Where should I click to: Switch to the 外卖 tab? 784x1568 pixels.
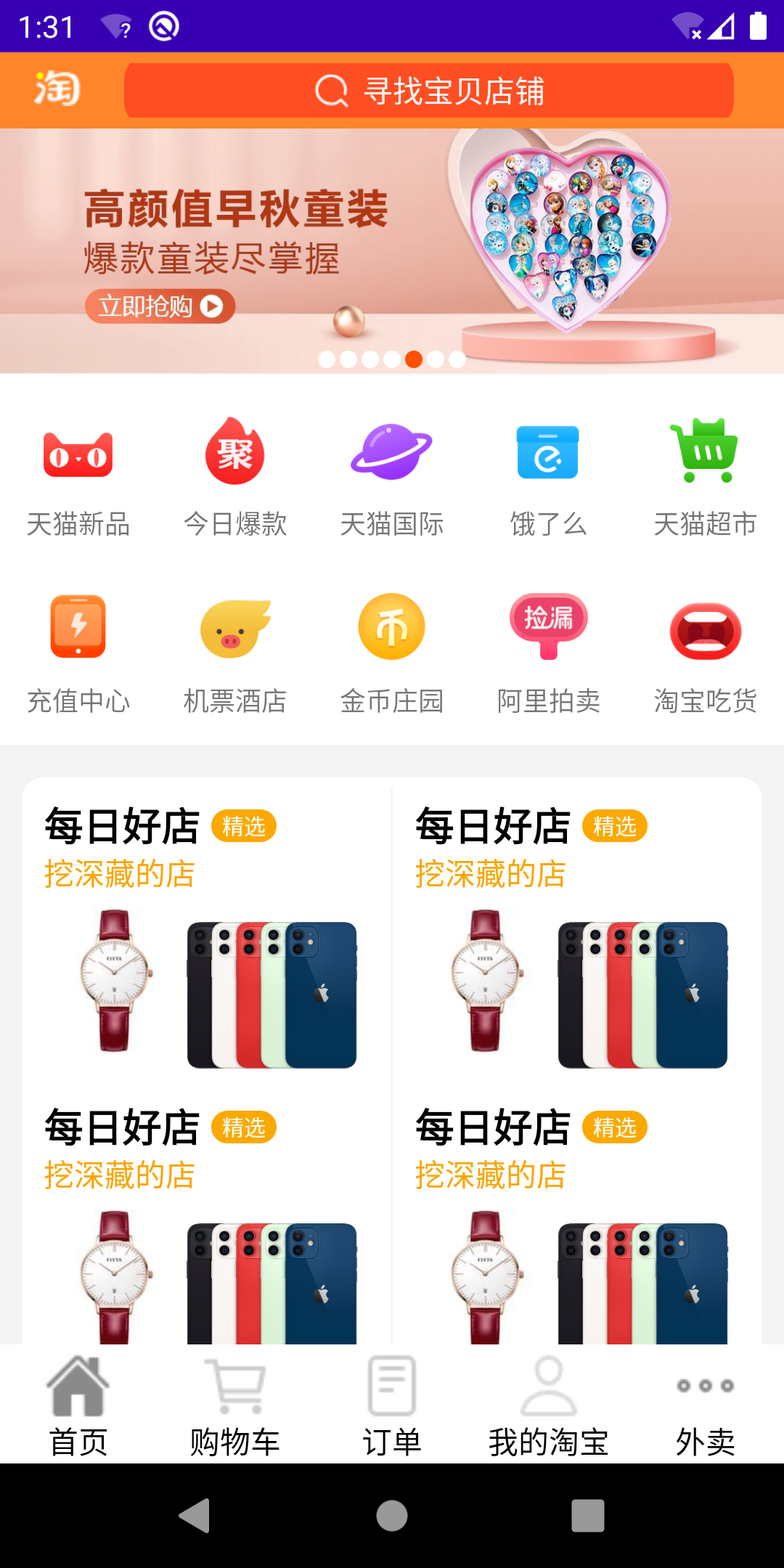tap(705, 1405)
